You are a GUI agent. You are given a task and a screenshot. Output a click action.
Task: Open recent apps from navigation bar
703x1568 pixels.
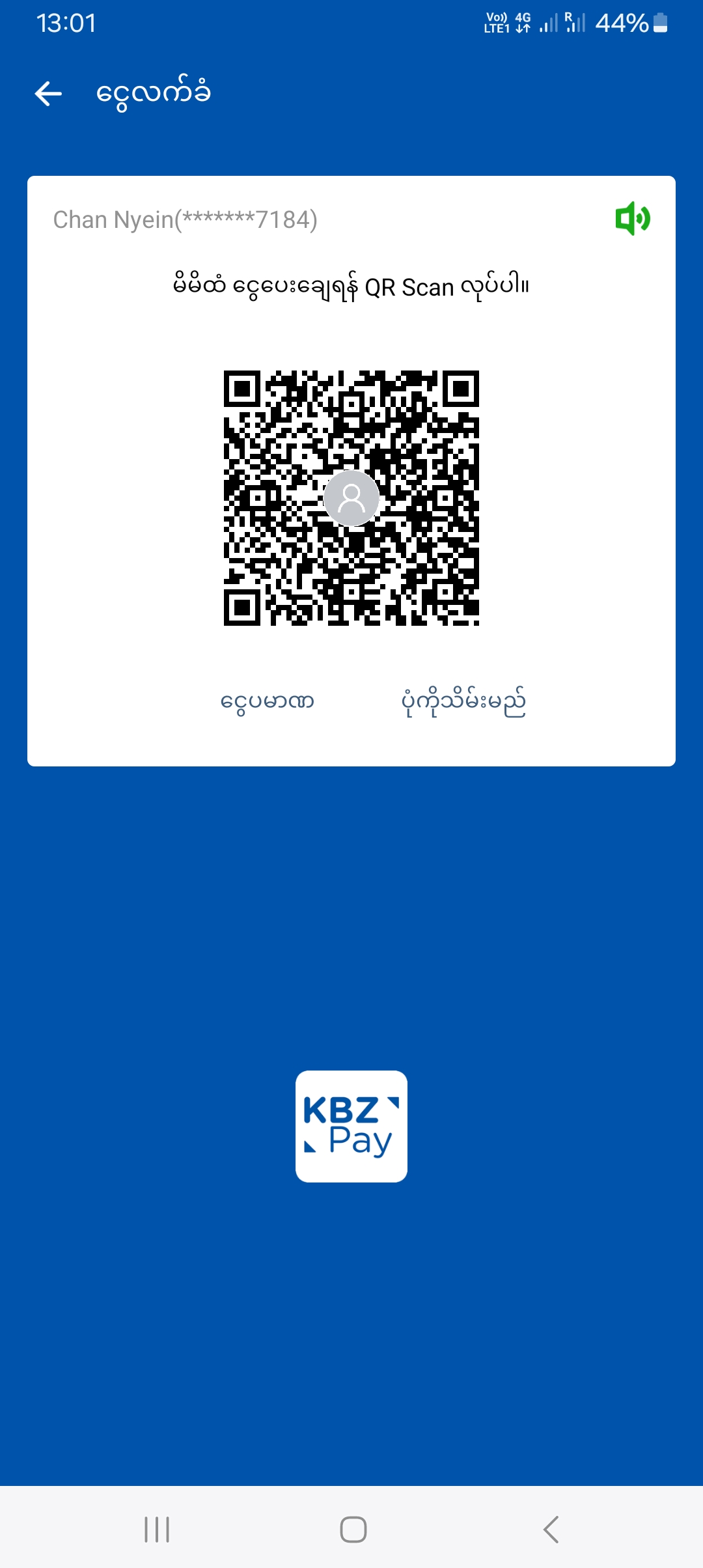tap(157, 1529)
